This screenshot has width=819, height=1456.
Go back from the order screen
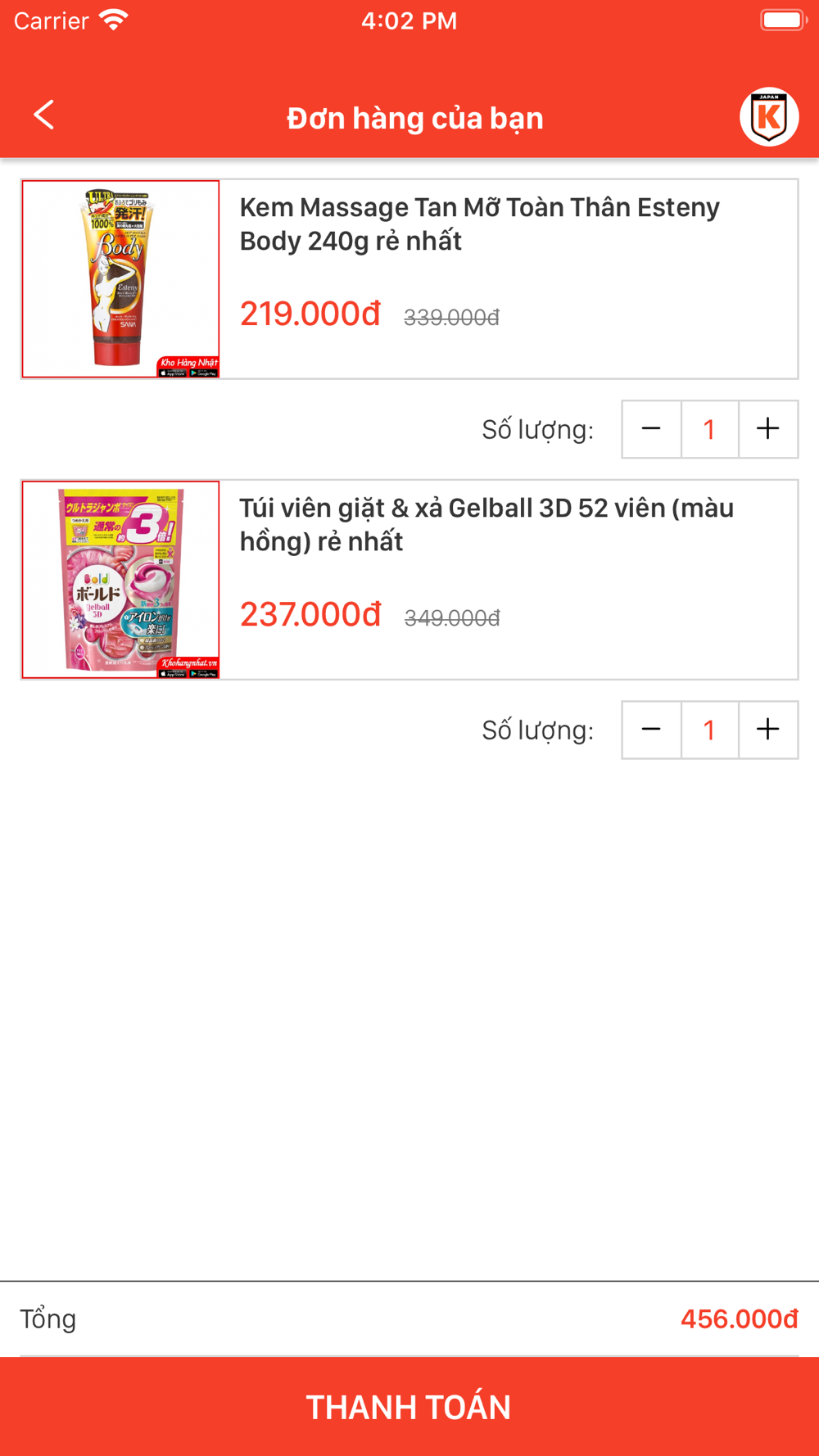44,115
